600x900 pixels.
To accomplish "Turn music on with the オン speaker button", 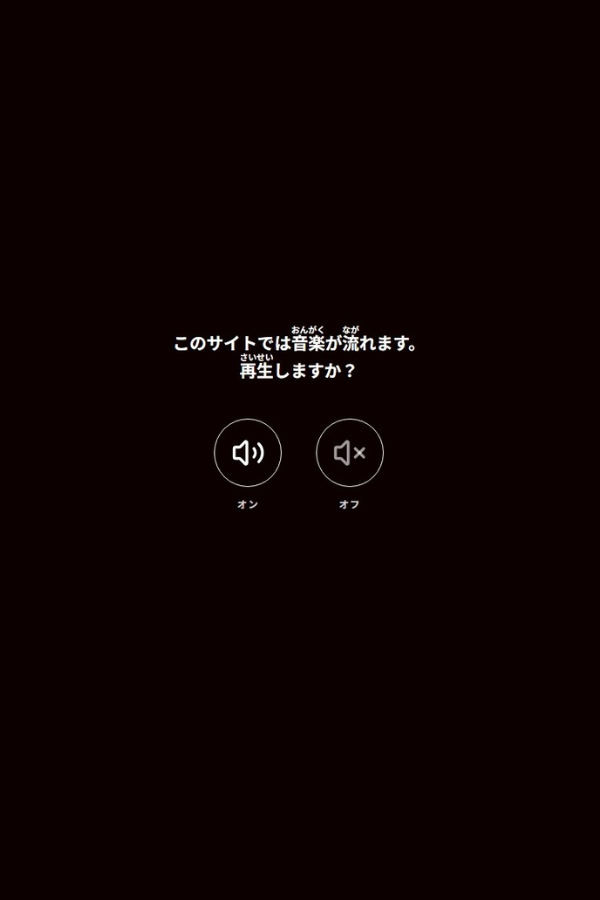I will click(x=248, y=453).
